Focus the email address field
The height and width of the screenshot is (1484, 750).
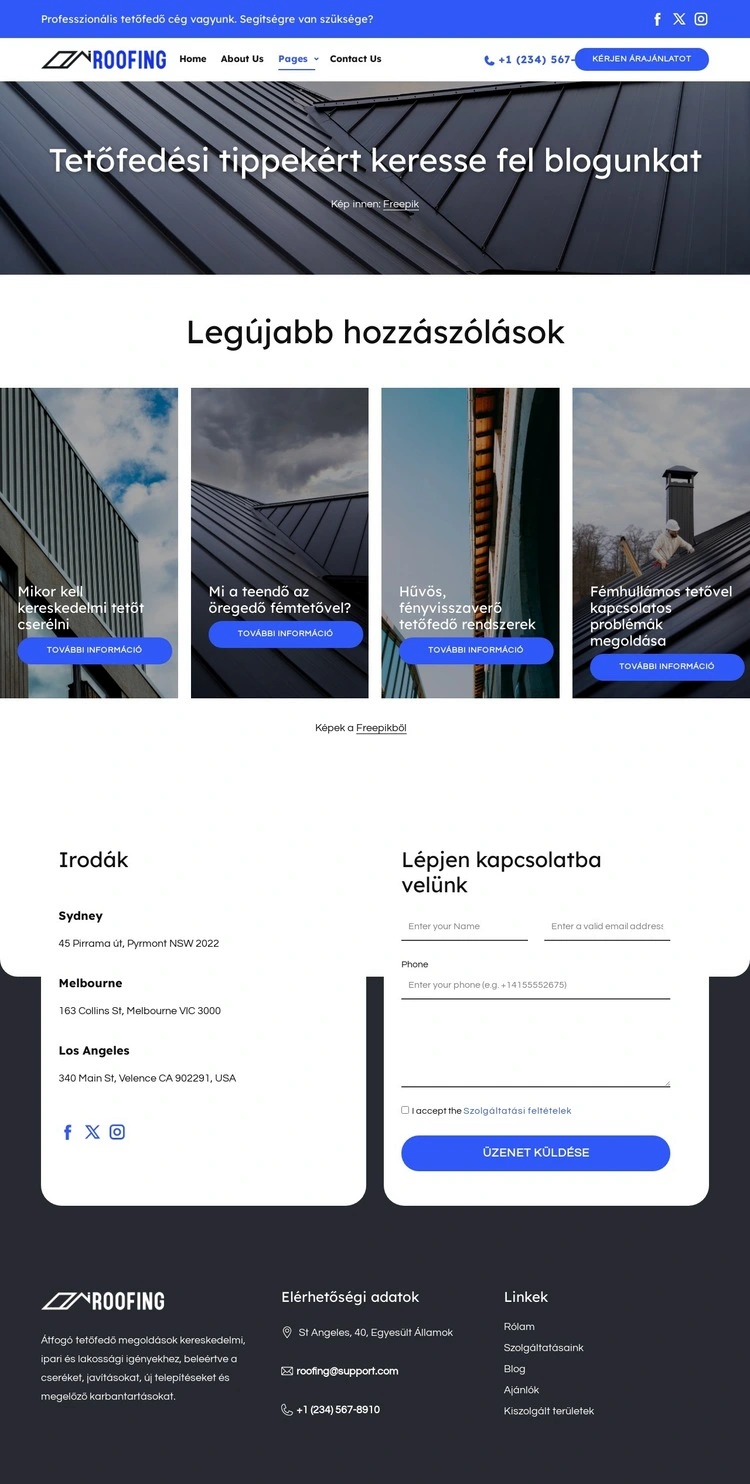607,927
